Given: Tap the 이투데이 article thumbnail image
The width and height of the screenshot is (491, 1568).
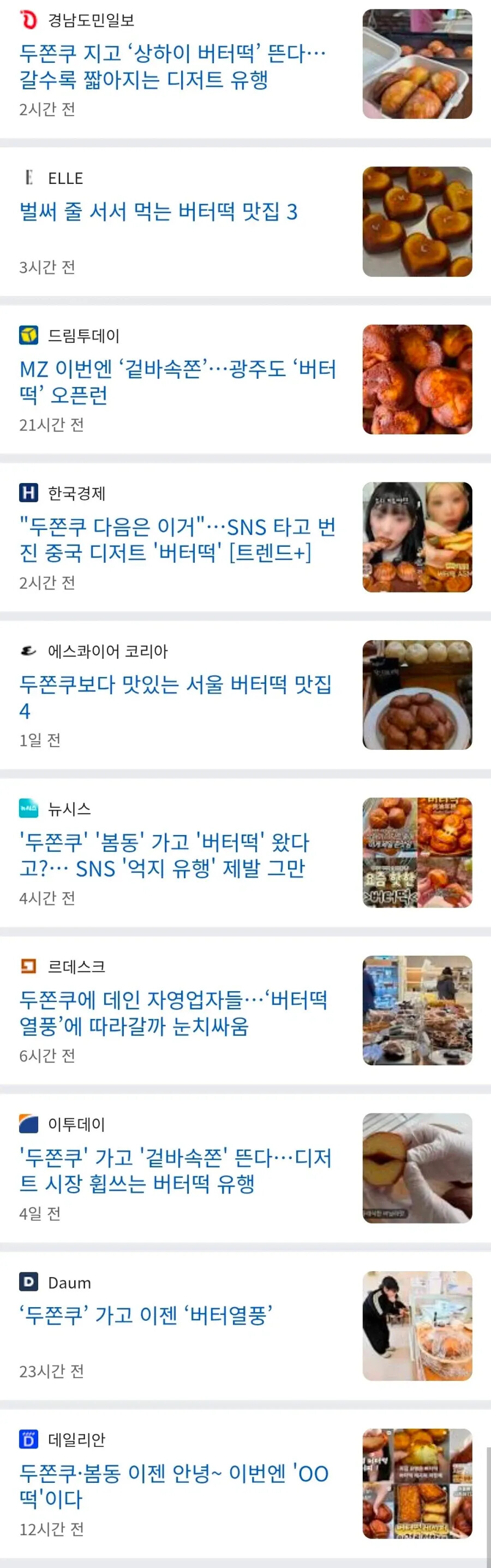Looking at the screenshot, I should coord(417,1167).
